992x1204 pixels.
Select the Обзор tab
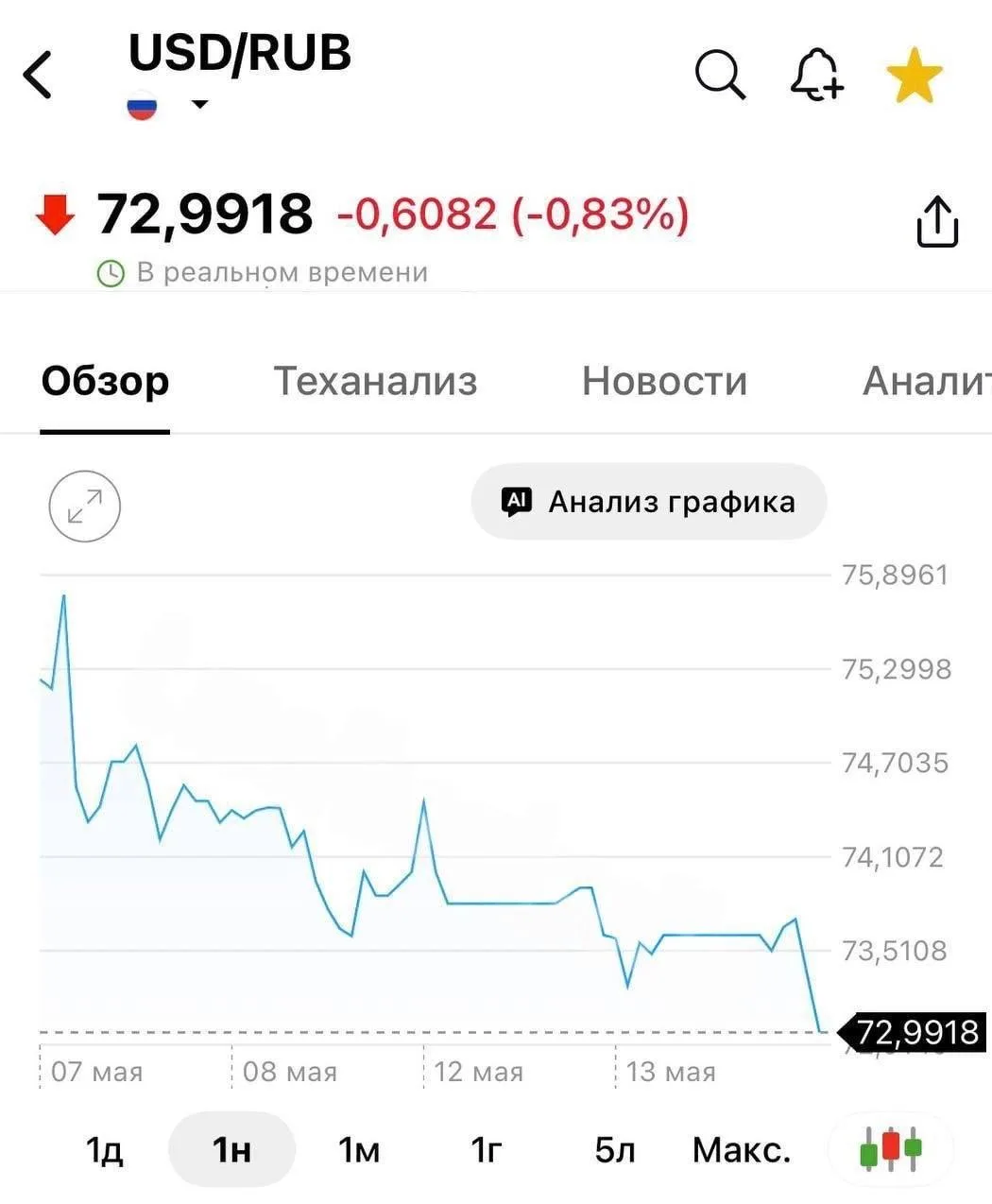pyautogui.click(x=105, y=381)
